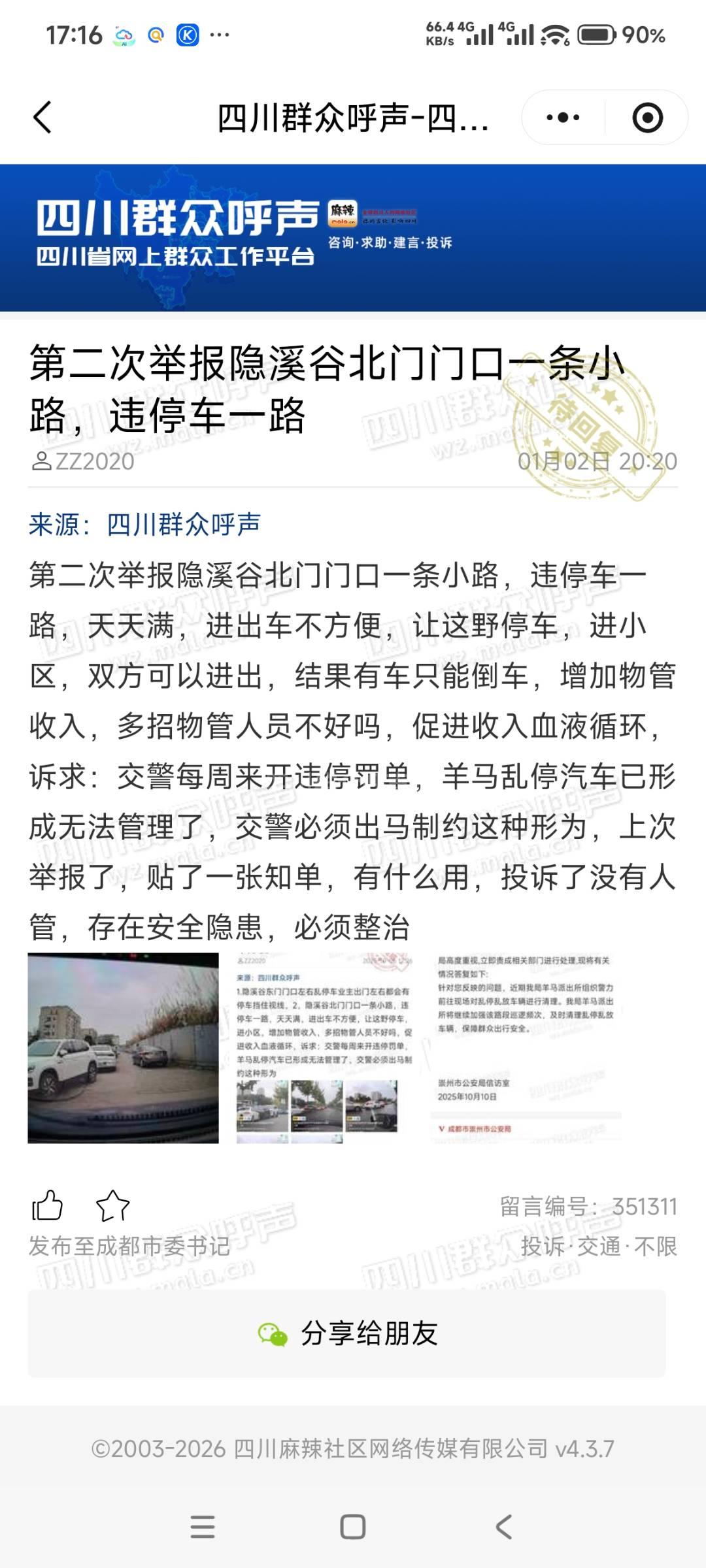Open the second attached screenshot image

(x=324, y=1048)
